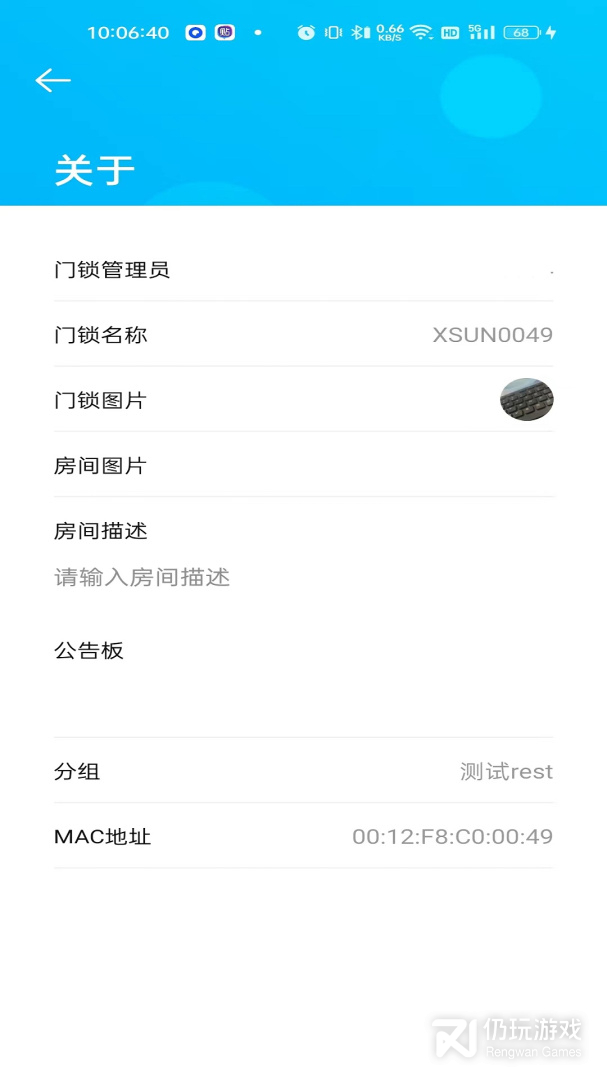Open the 公告板 notice board
607x1080 pixels.
pyautogui.click(x=303, y=652)
